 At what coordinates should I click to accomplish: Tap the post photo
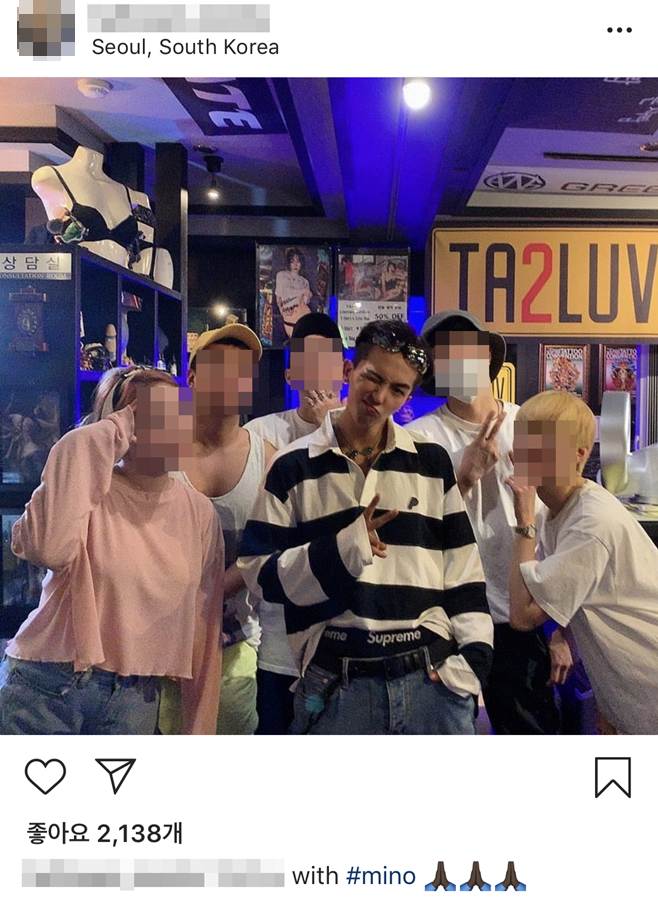[329, 405]
